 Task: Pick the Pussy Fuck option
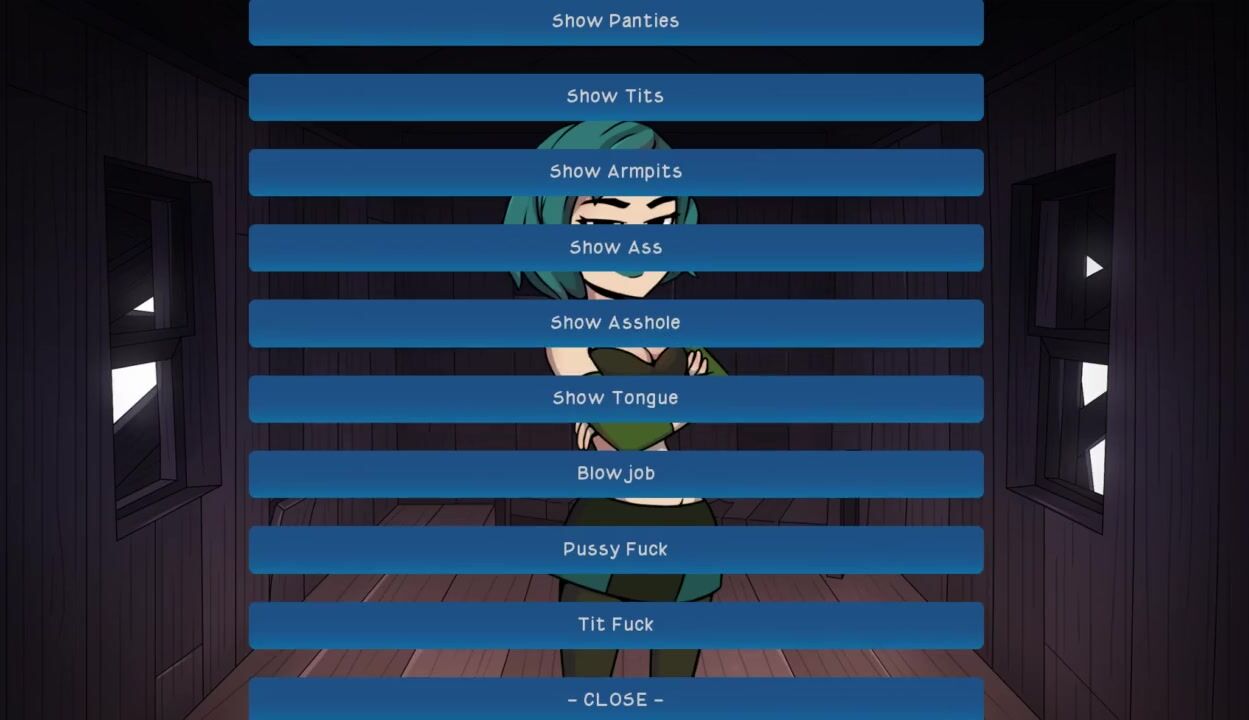[x=615, y=549]
